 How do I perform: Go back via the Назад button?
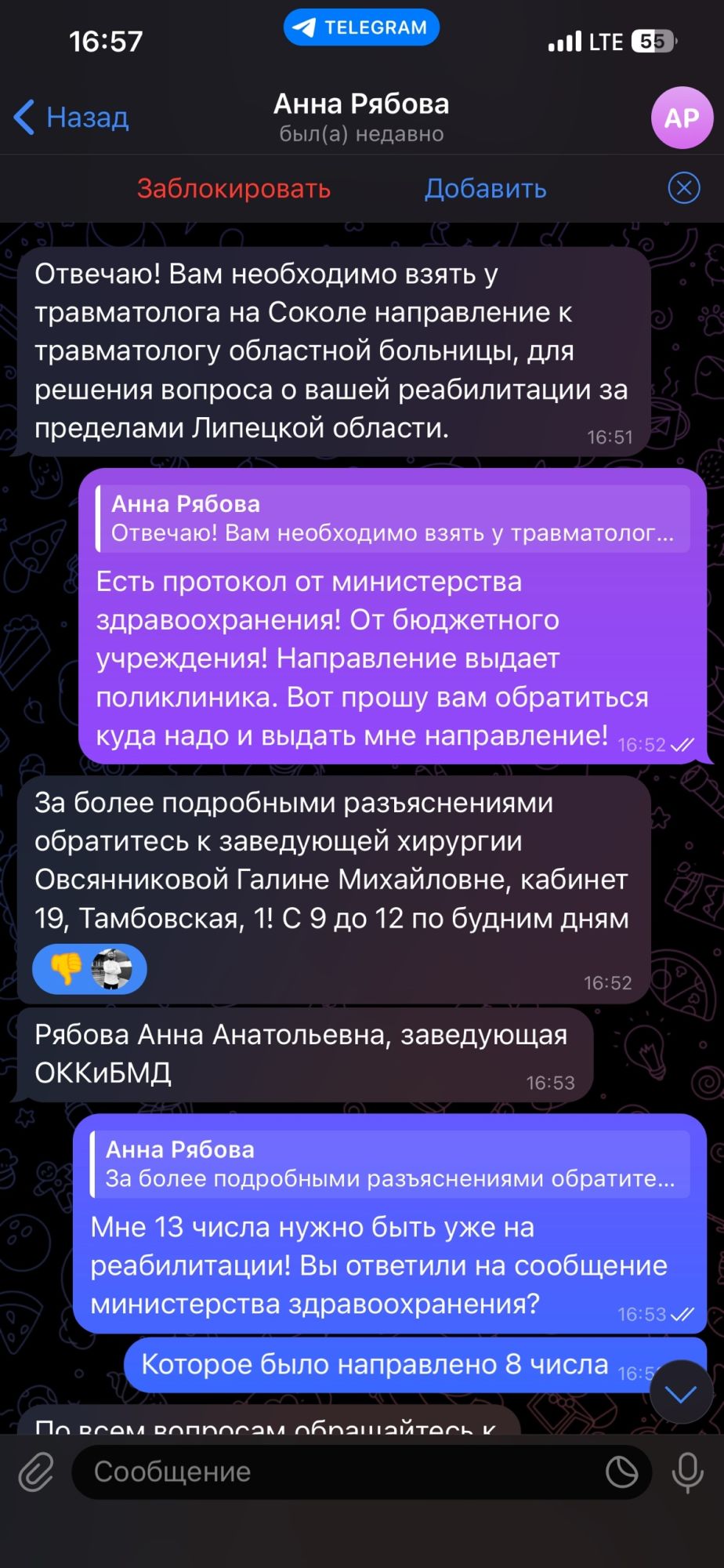pyautogui.click(x=72, y=118)
